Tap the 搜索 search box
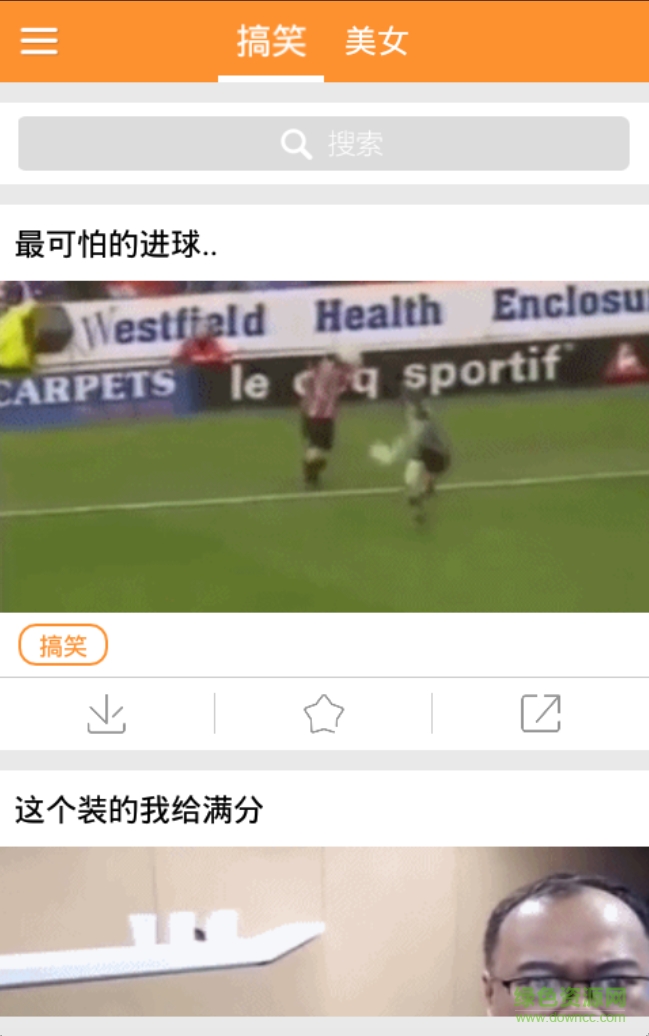The height and width of the screenshot is (1036, 649). coord(324,144)
